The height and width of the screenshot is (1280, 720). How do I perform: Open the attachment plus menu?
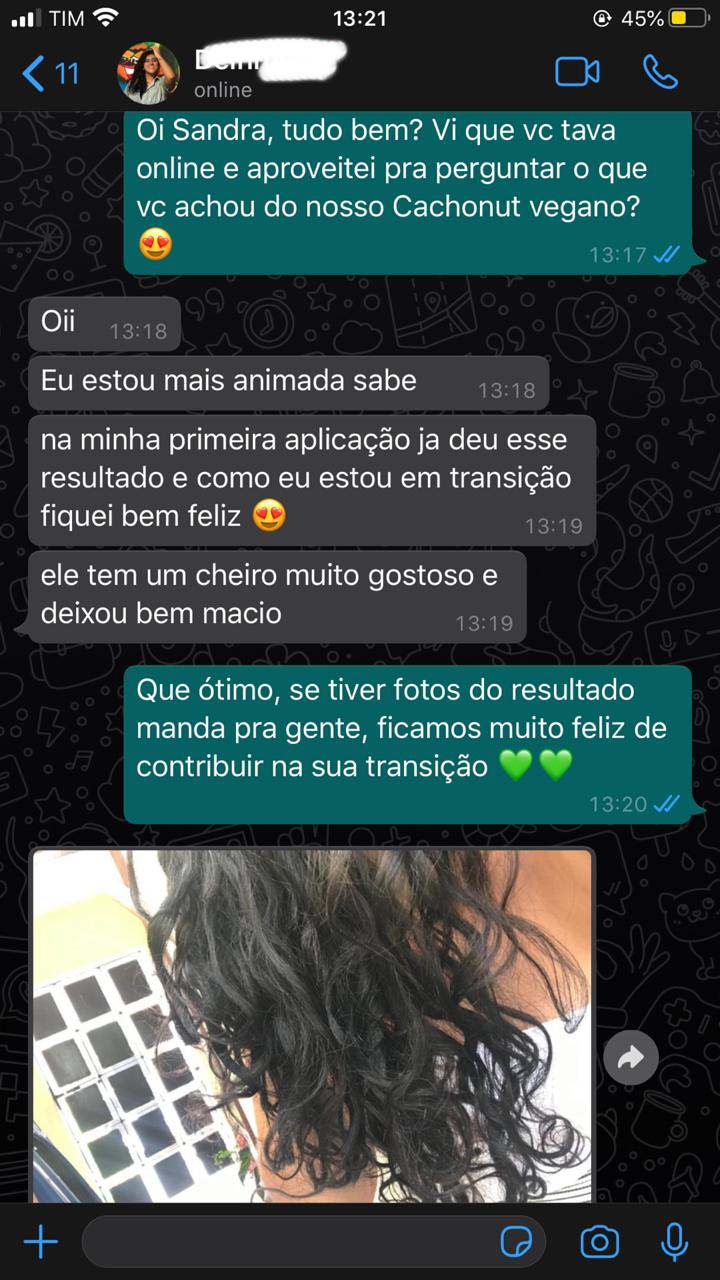point(41,1243)
